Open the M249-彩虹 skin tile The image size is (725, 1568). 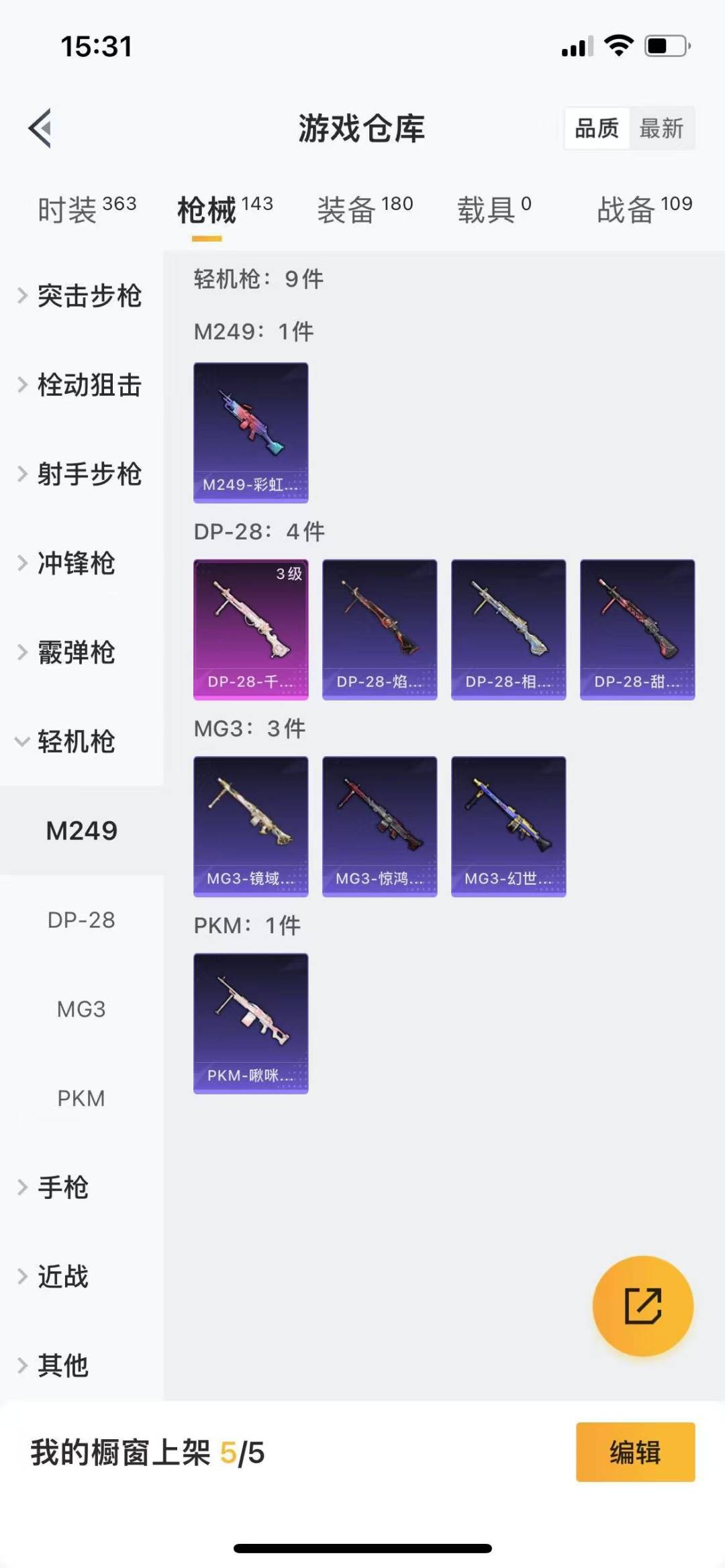pos(251,433)
